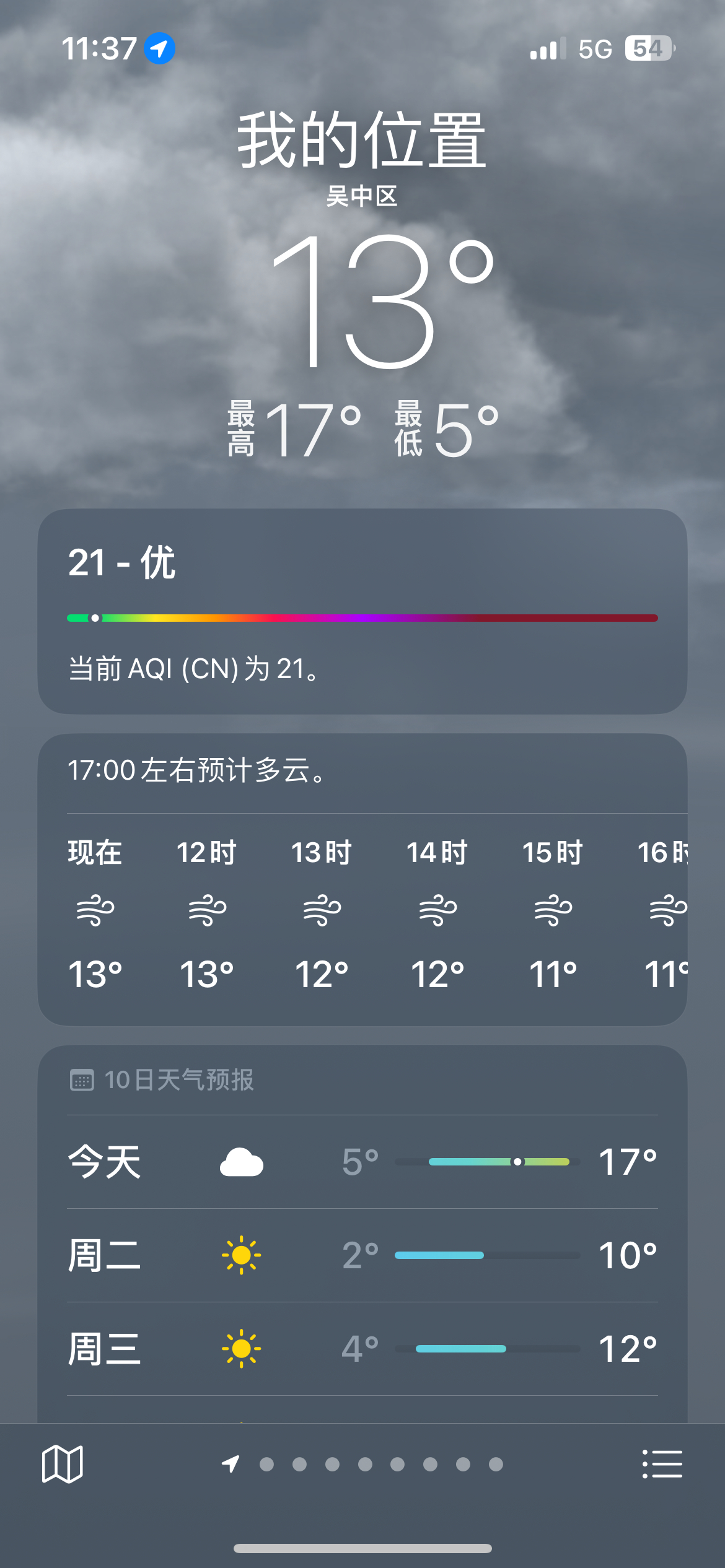Tap the location arrow in the status bar
This screenshot has height=1568, width=725.
point(160,46)
